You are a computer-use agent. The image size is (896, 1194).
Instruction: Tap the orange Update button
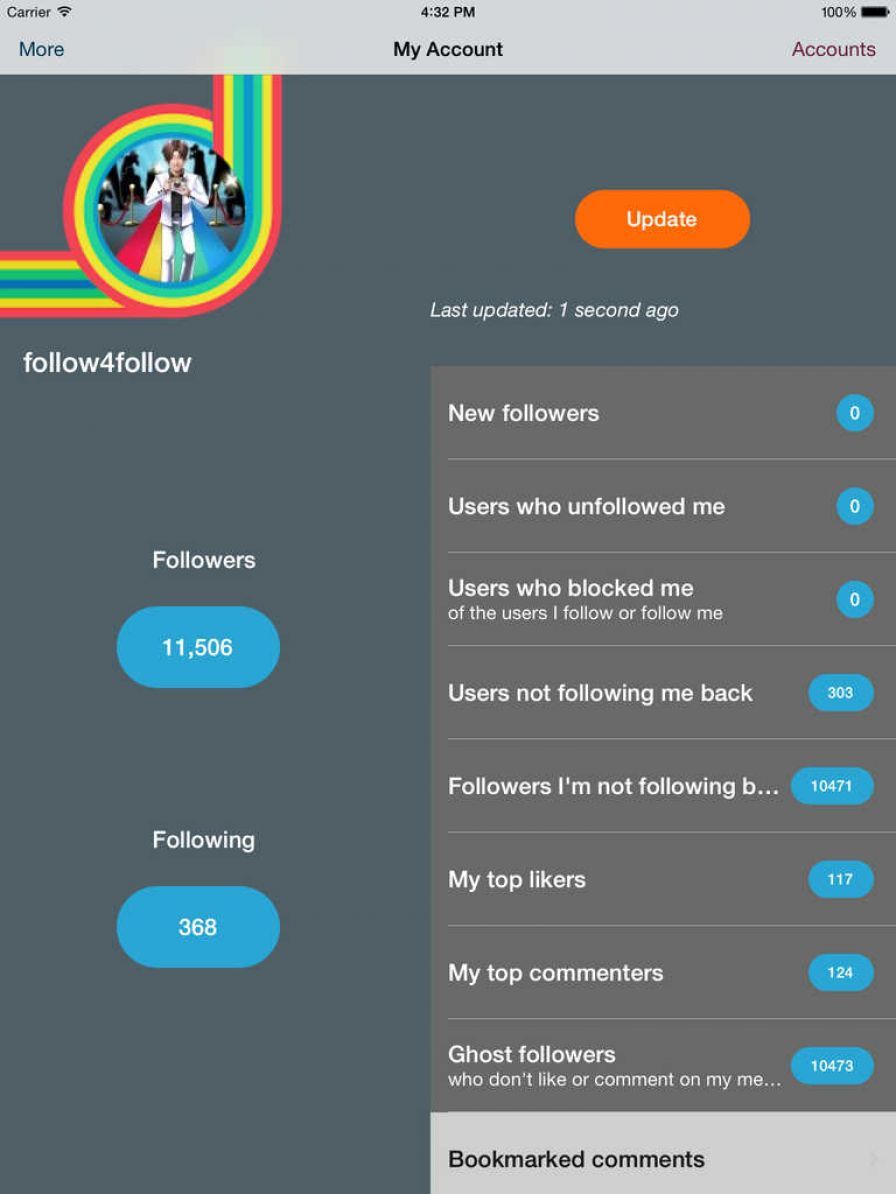click(x=662, y=219)
